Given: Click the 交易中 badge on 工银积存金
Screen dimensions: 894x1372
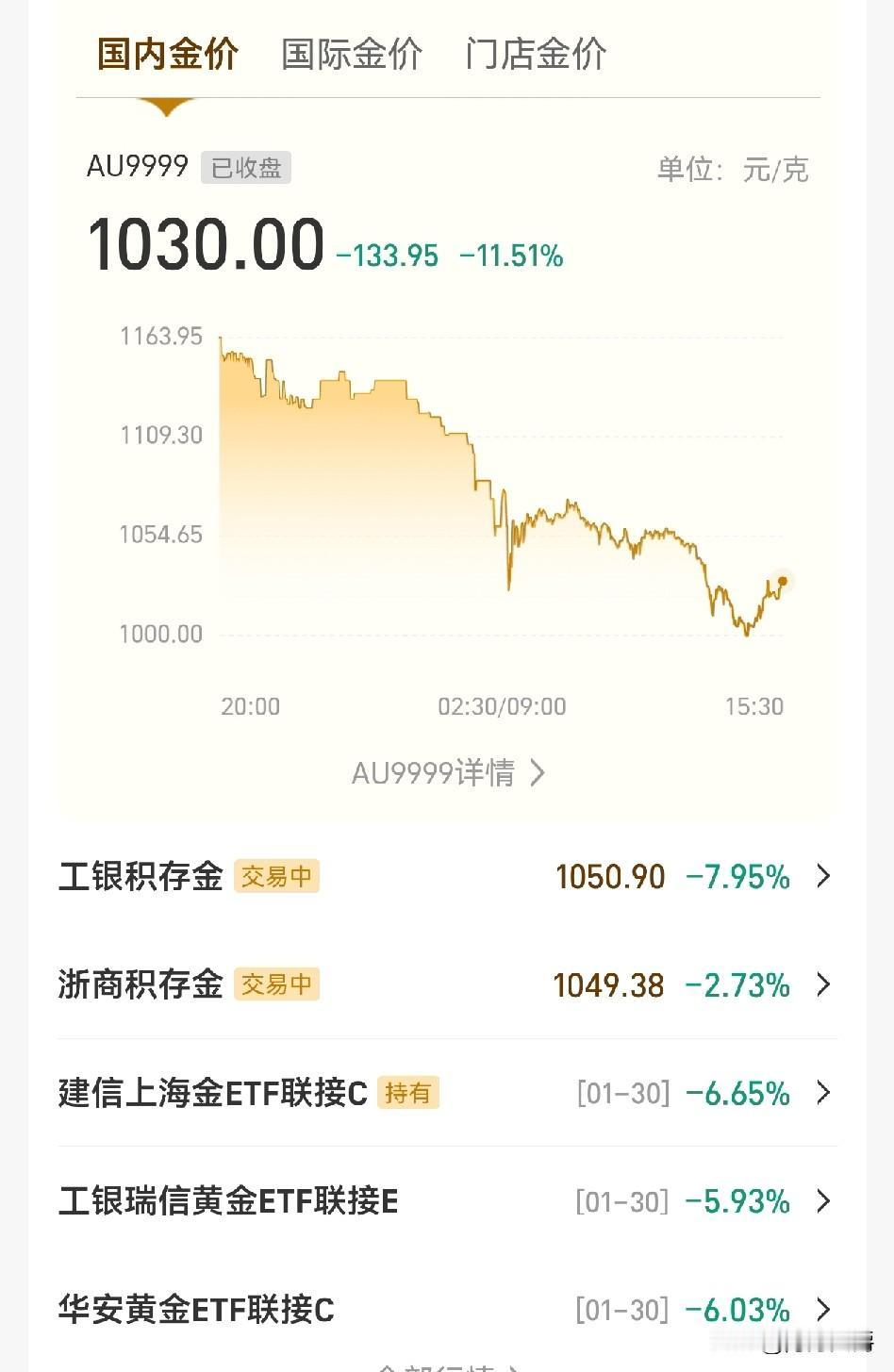Looking at the screenshot, I should 277,876.
